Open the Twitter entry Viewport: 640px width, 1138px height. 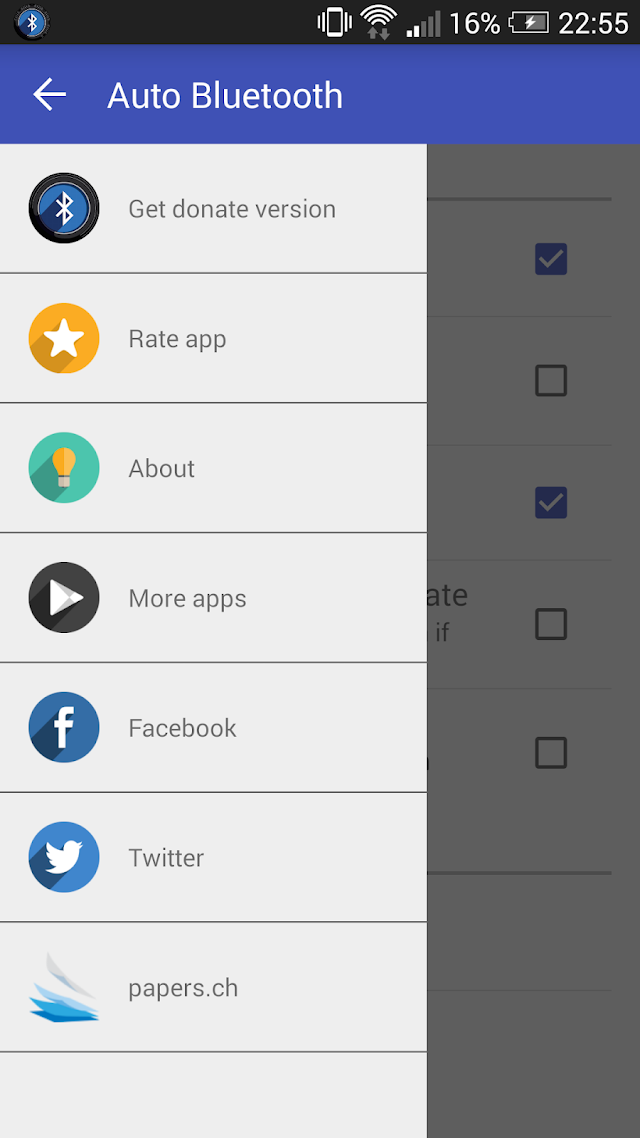click(213, 857)
